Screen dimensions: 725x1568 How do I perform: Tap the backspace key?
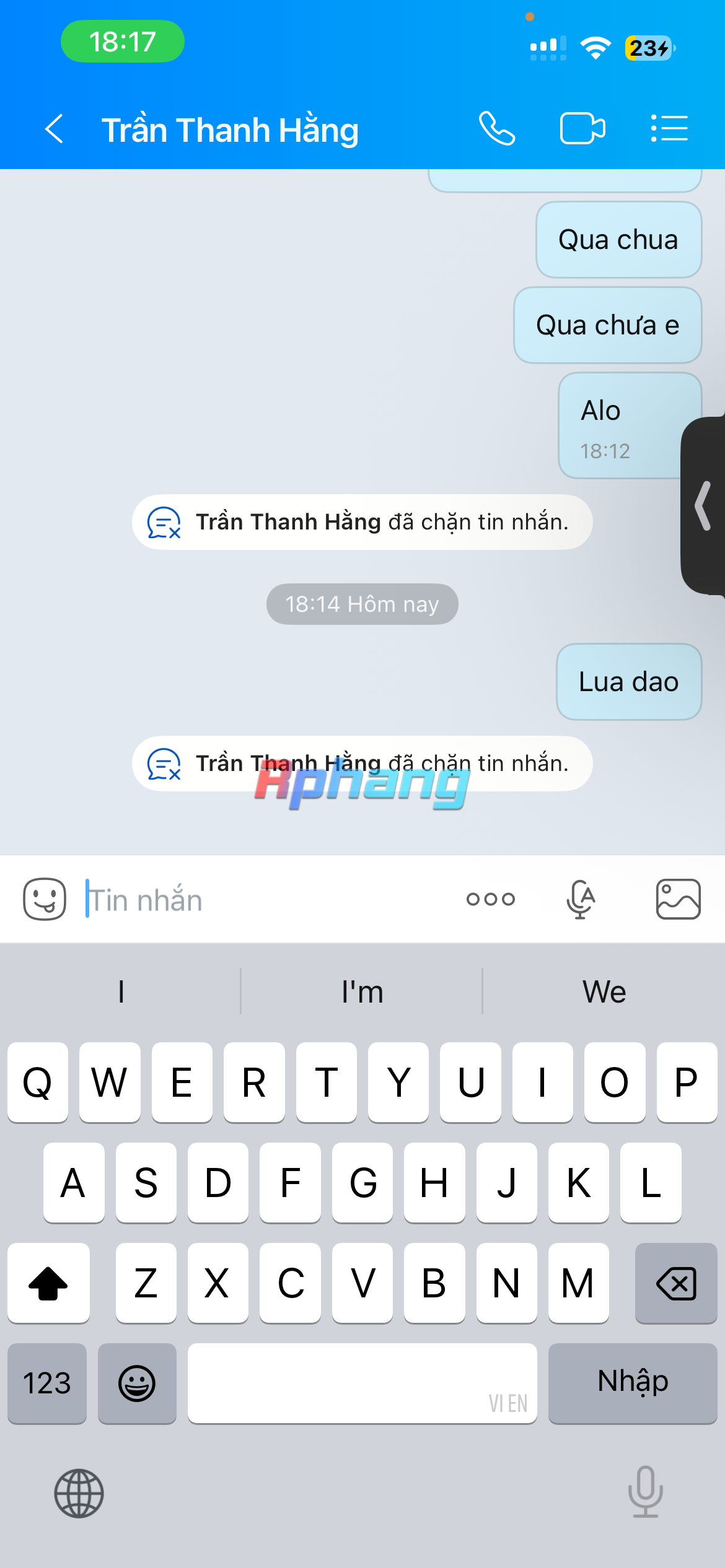point(676,1283)
